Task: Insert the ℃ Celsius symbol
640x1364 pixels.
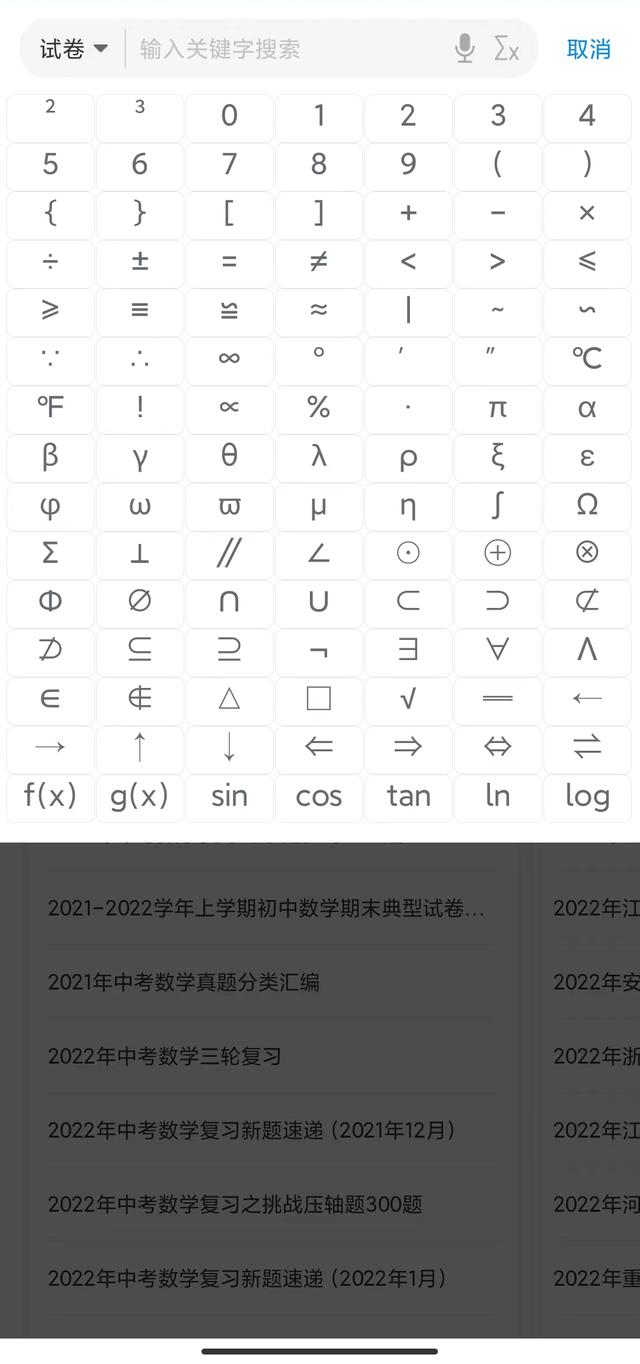Action: pos(587,359)
